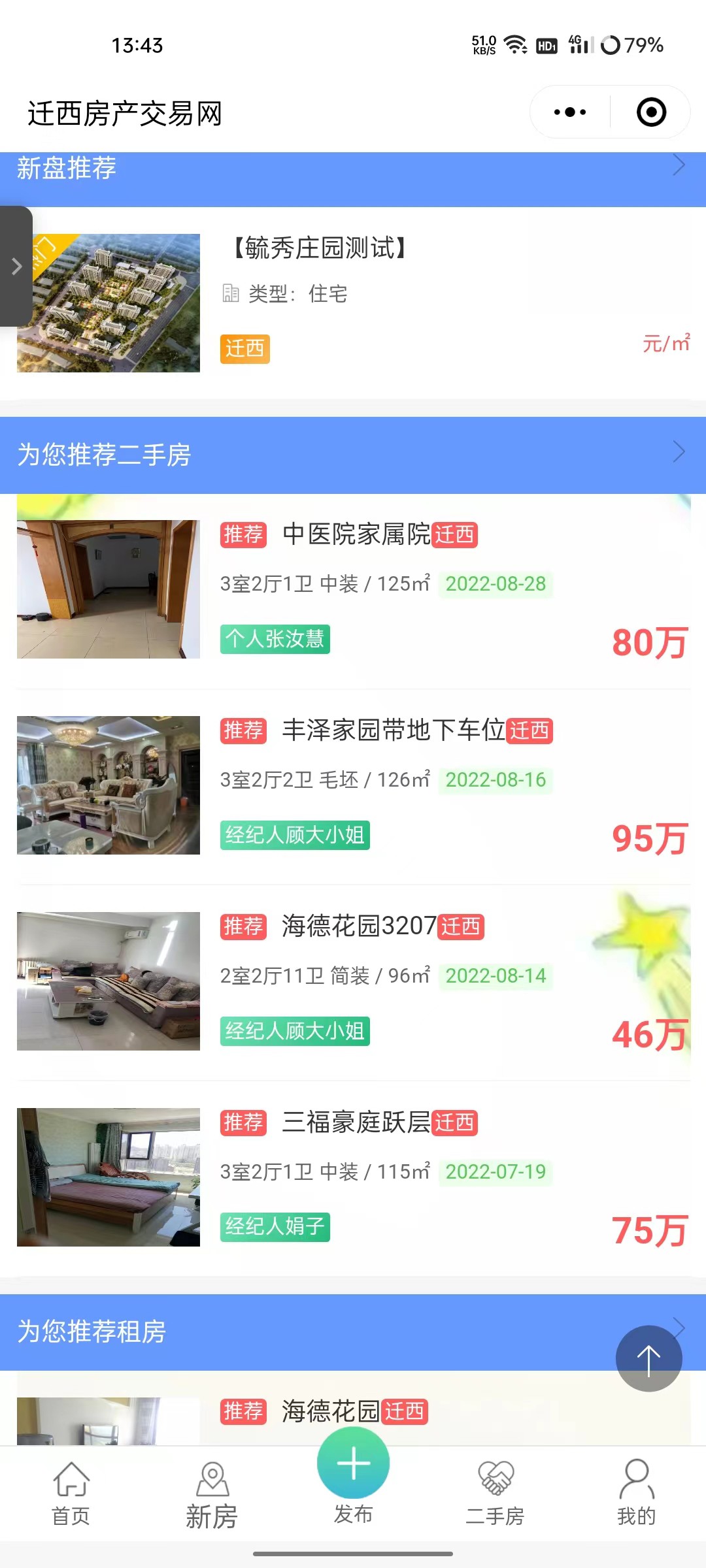Select the 三福豪庭跃层 75万 listing
The height and width of the screenshot is (1568, 706).
[x=353, y=1177]
